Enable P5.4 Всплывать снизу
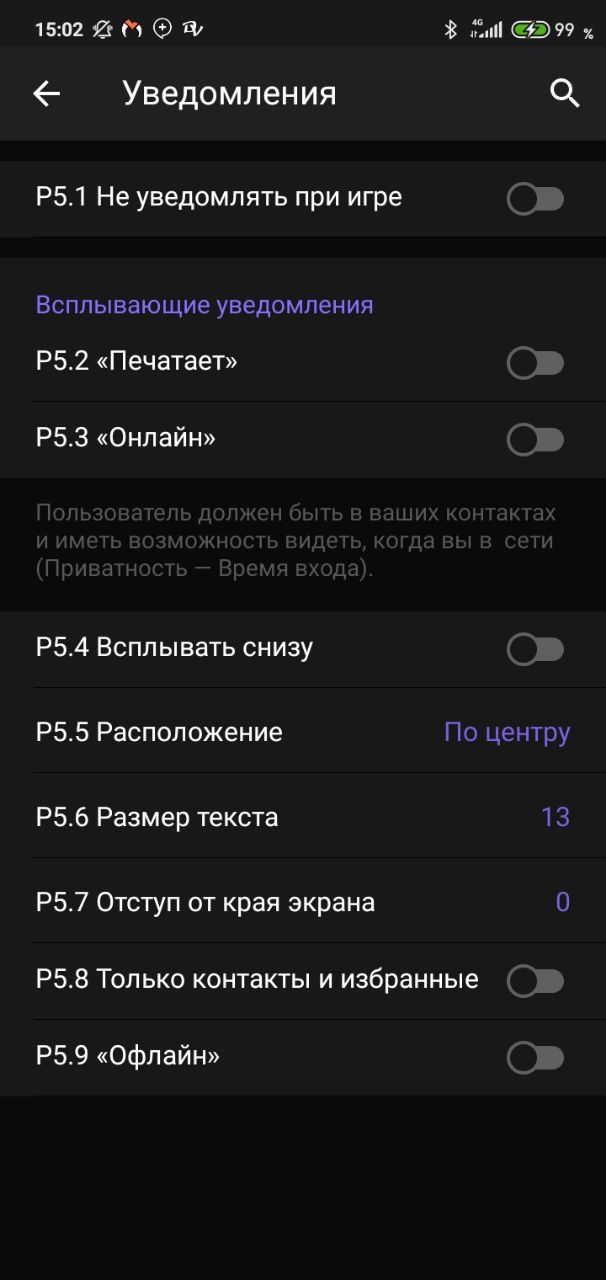The height and width of the screenshot is (1280, 606). pos(536,650)
